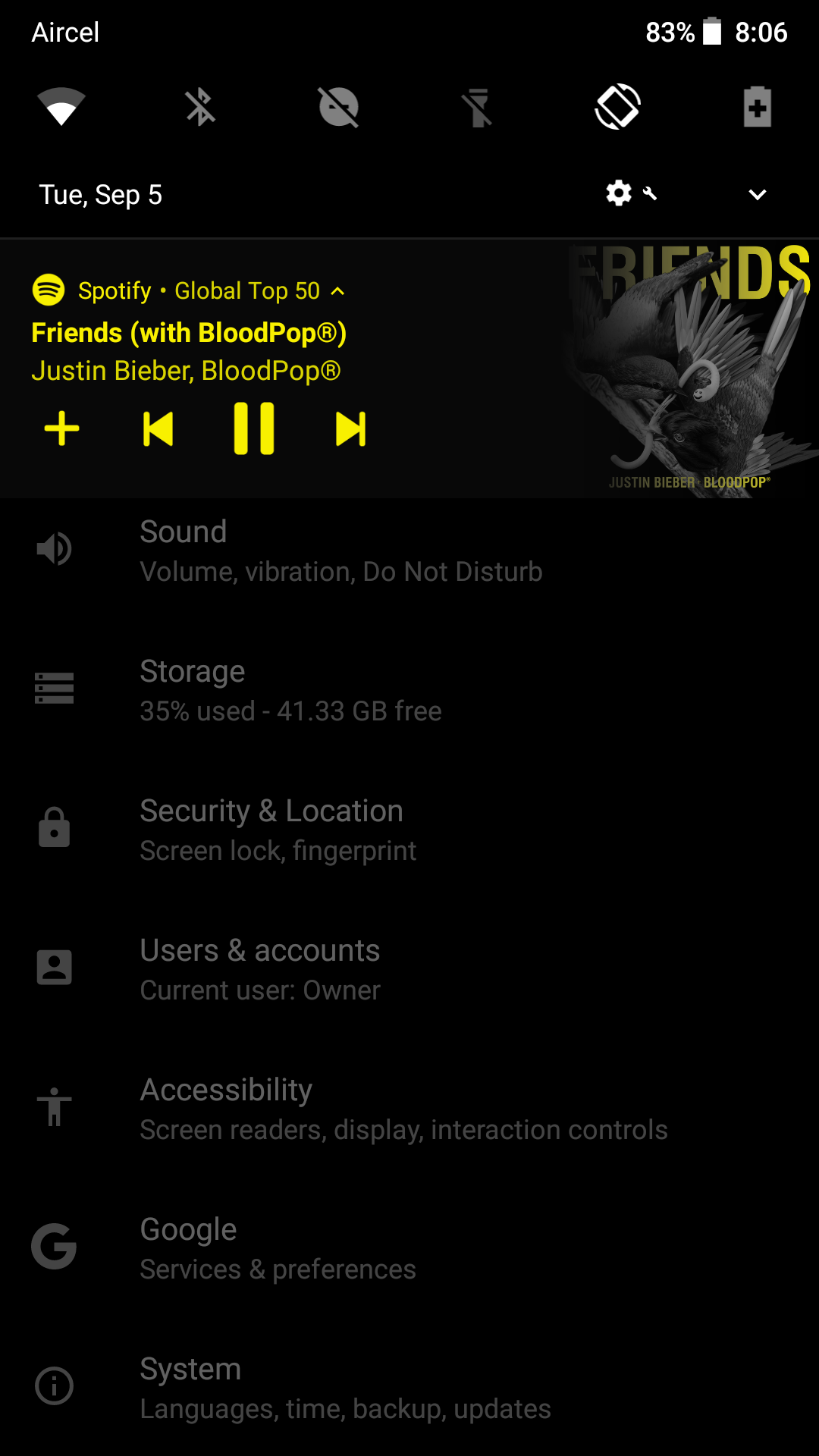
Task: Expand the quick settings panel
Action: click(x=757, y=195)
